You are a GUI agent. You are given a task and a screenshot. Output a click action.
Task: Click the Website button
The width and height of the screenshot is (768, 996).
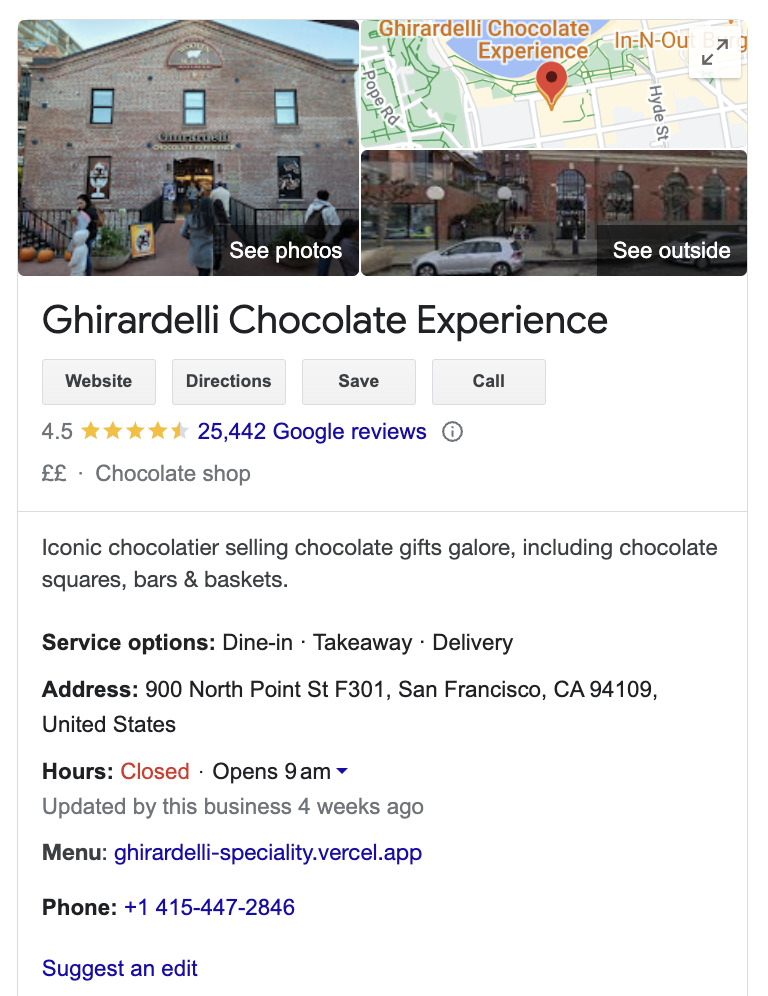(98, 381)
